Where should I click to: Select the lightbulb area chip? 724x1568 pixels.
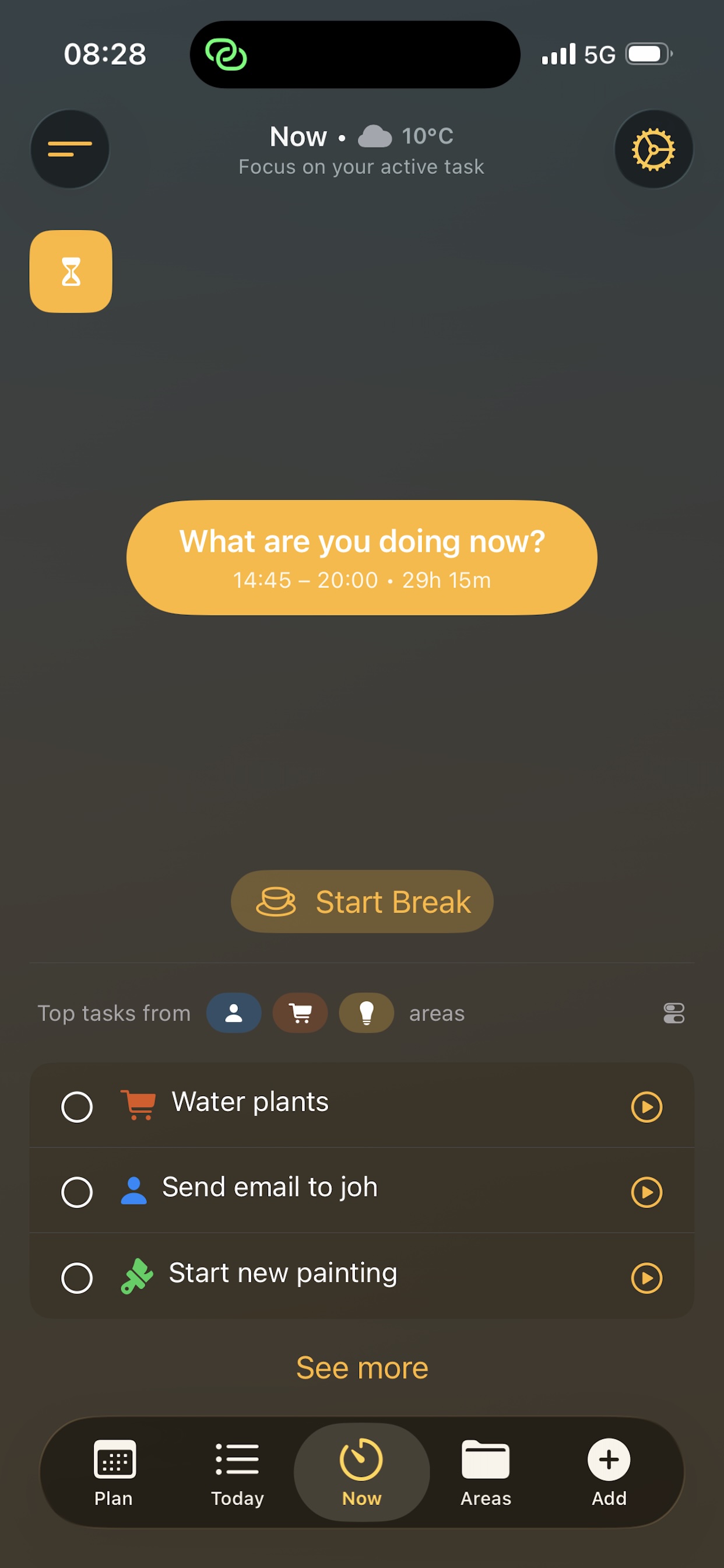pyautogui.click(x=366, y=1013)
